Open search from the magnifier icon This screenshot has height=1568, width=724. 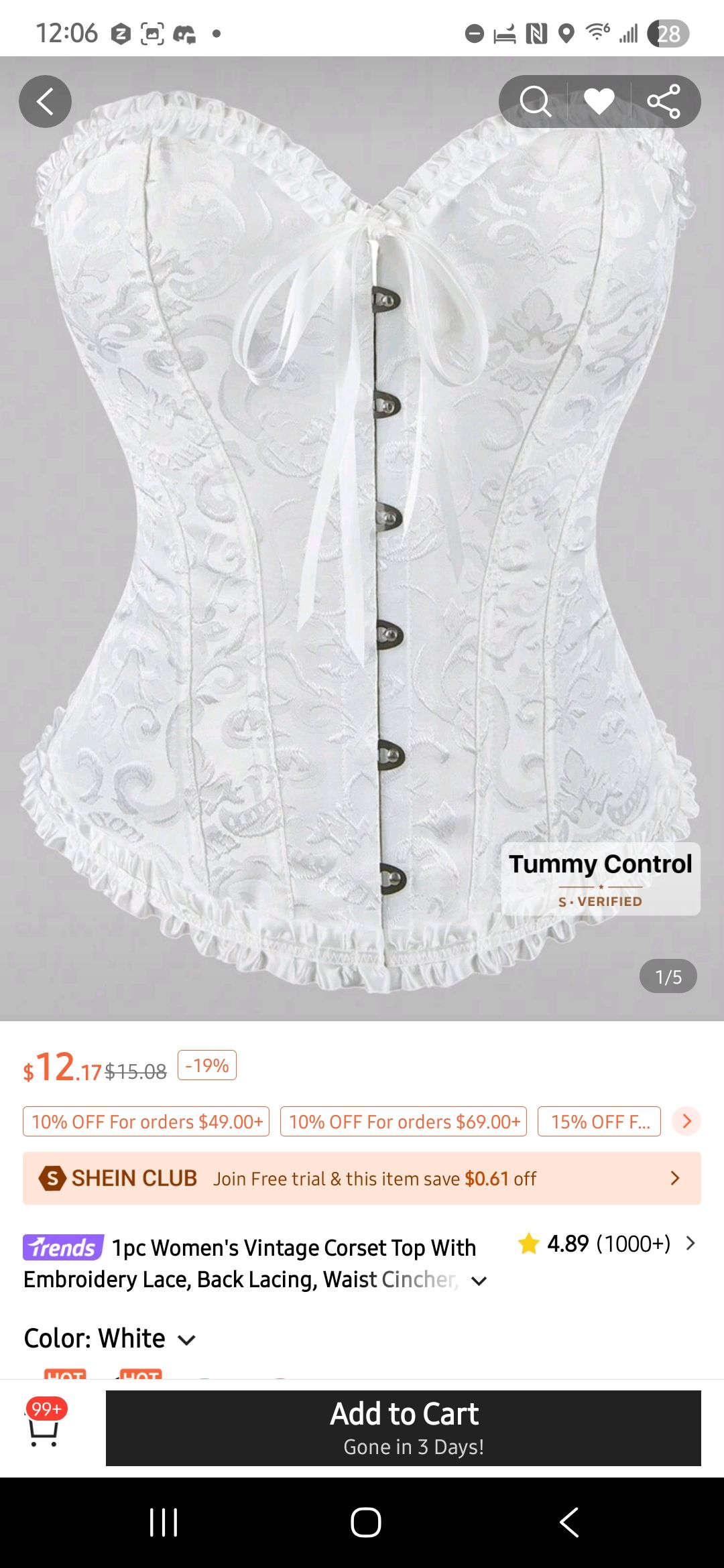(535, 102)
